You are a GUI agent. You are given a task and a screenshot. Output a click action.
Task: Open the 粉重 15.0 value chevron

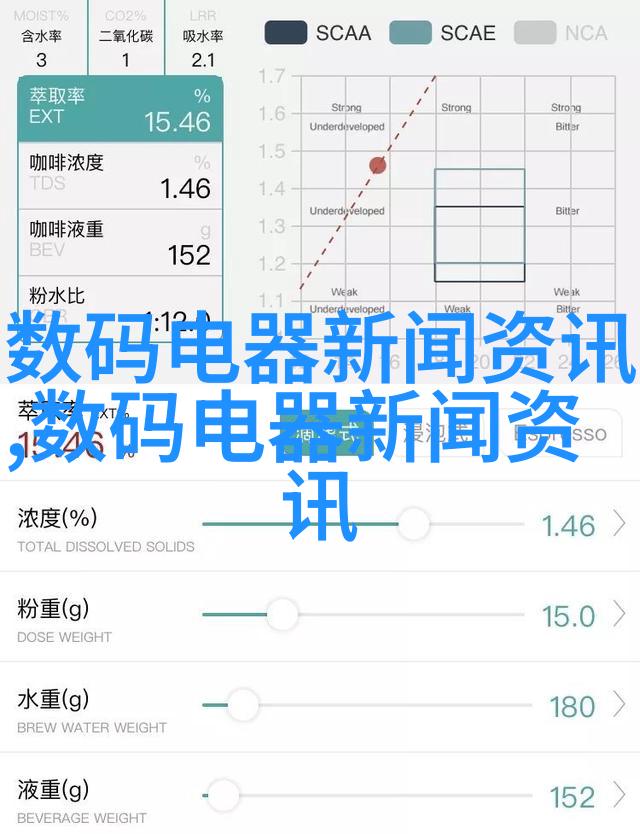click(620, 615)
